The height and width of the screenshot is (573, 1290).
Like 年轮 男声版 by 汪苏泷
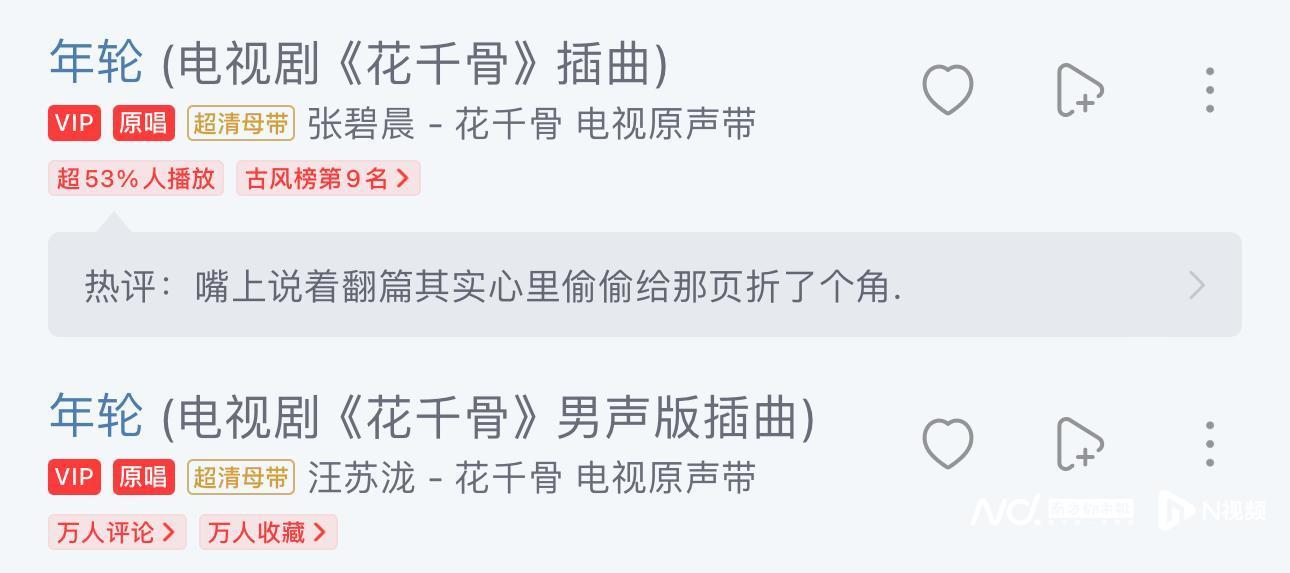pyautogui.click(x=947, y=443)
